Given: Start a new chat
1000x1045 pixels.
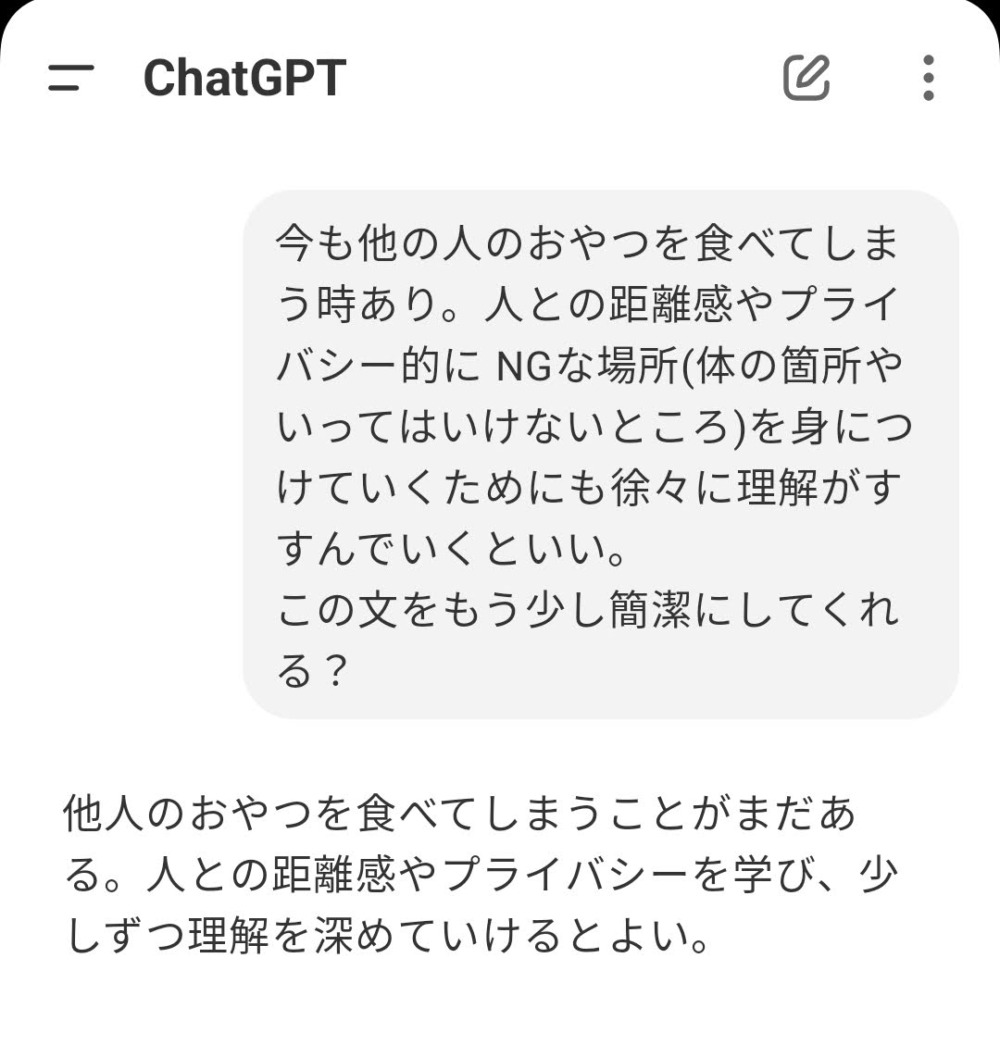Looking at the screenshot, I should (x=806, y=77).
